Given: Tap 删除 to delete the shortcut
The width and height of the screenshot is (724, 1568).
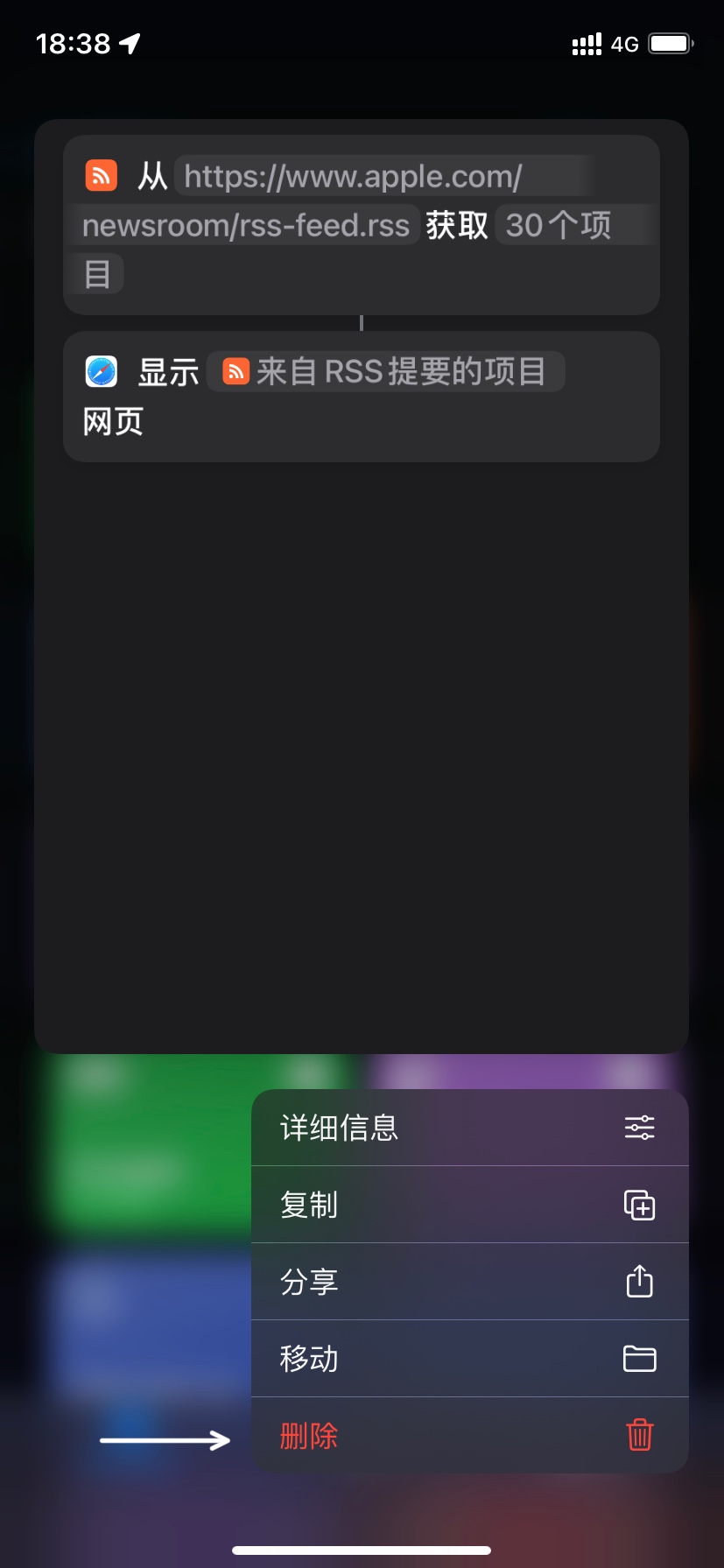Looking at the screenshot, I should point(469,1436).
